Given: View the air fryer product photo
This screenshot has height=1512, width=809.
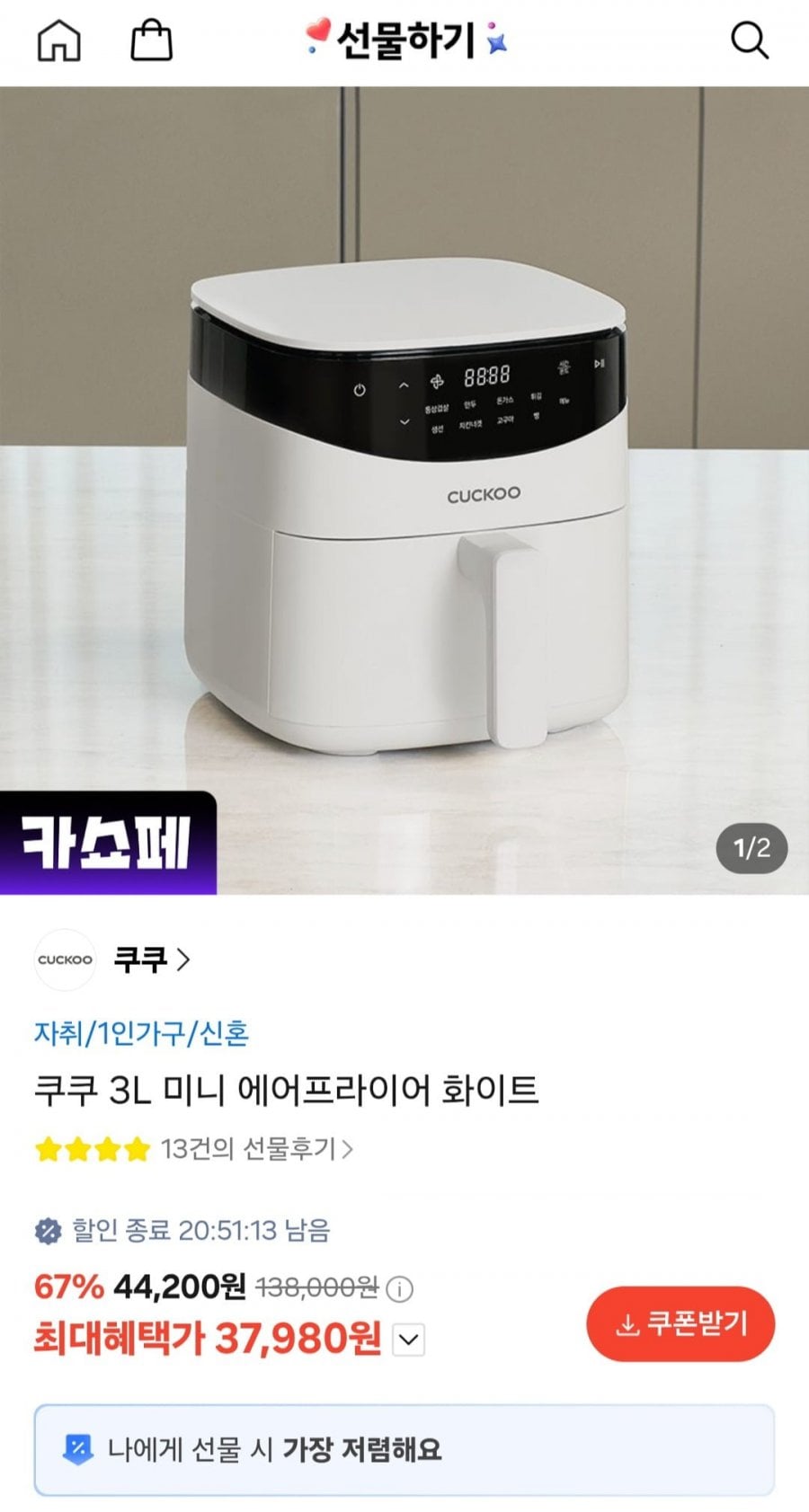Looking at the screenshot, I should tap(404, 490).
